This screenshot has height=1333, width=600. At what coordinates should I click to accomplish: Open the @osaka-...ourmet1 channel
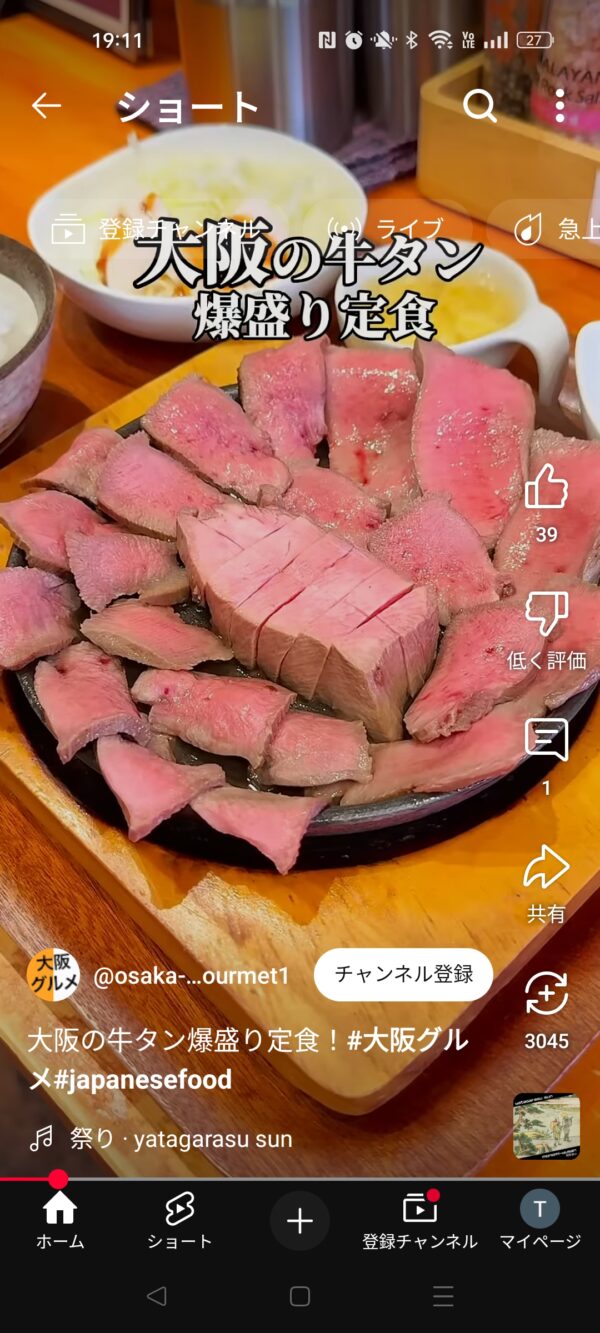190,976
